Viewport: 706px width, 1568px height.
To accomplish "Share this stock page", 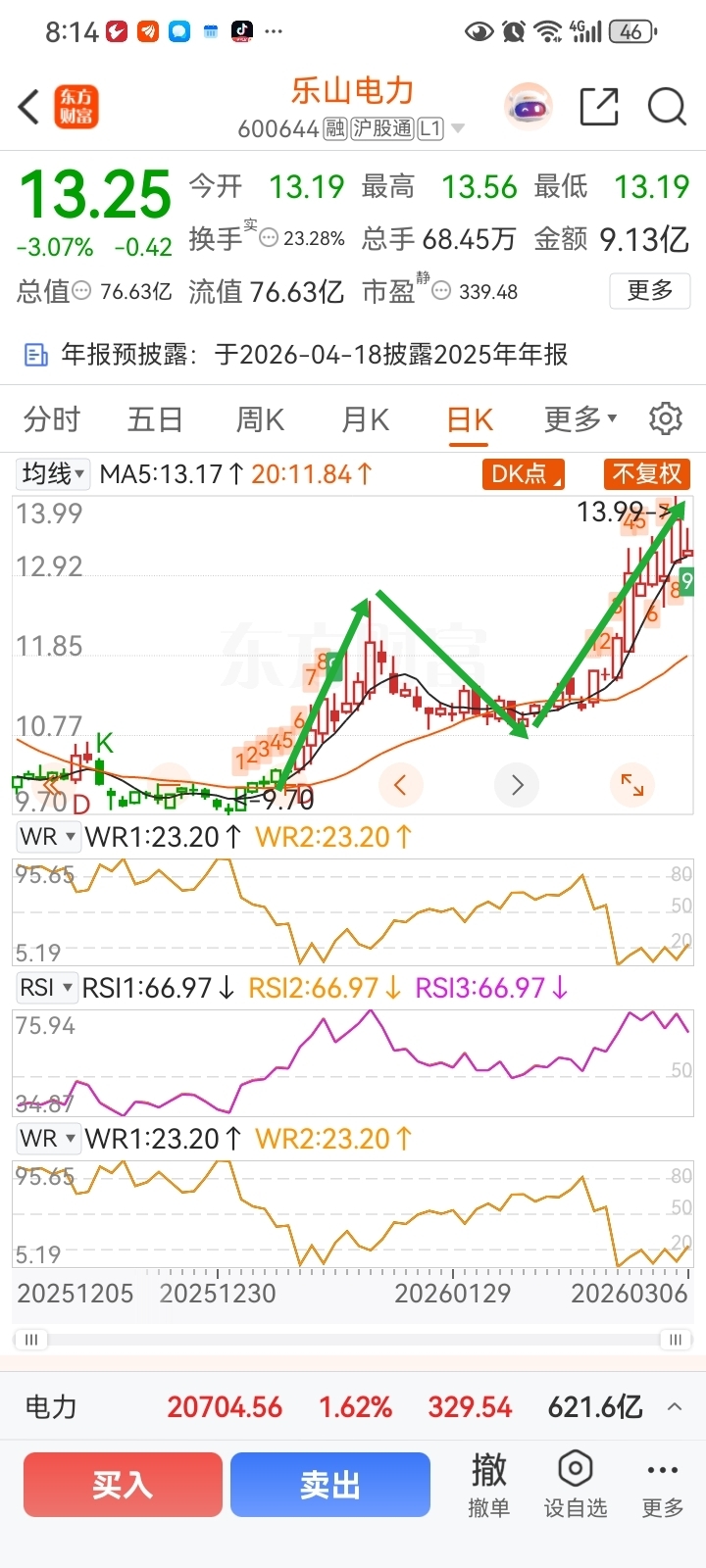I will 598,107.
